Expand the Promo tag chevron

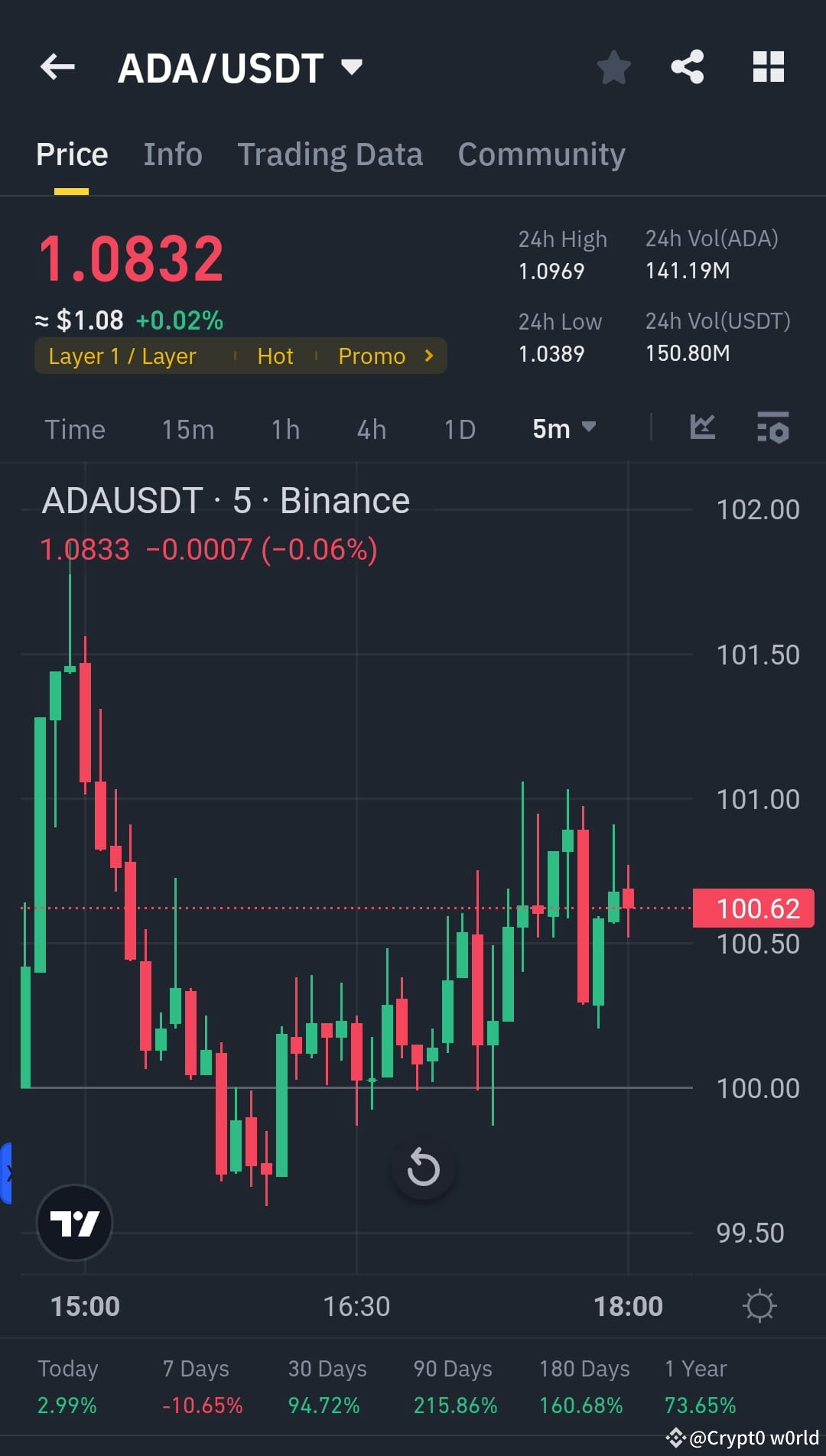[428, 356]
